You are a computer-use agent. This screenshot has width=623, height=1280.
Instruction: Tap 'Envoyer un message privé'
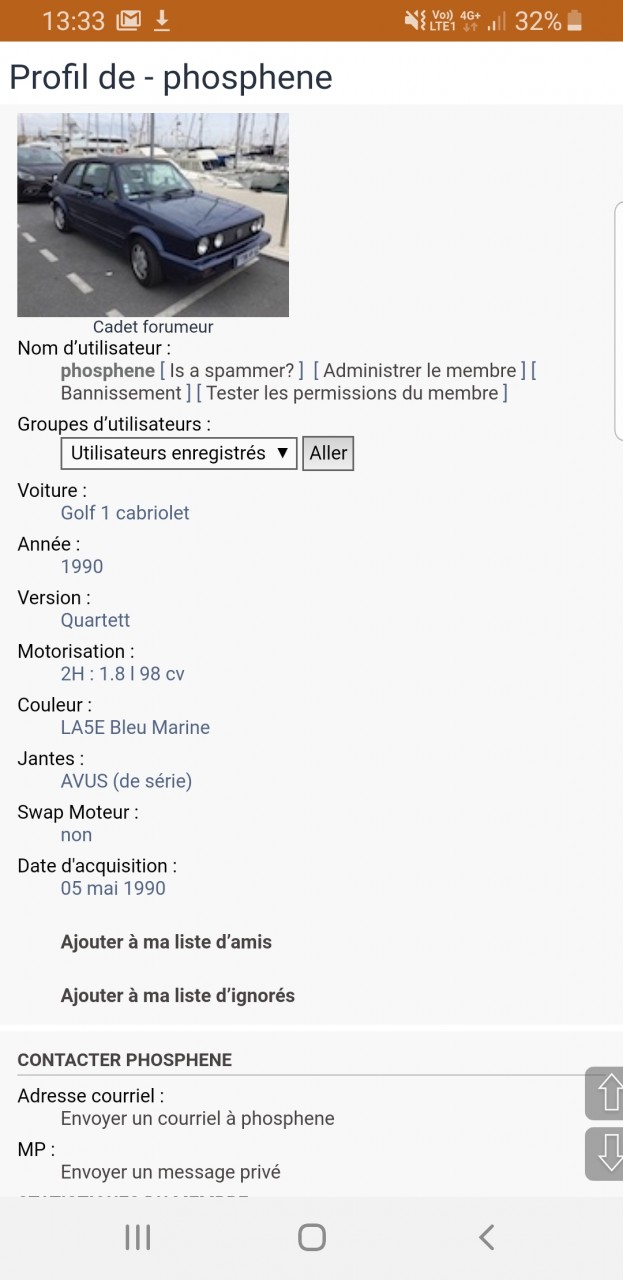click(171, 1172)
